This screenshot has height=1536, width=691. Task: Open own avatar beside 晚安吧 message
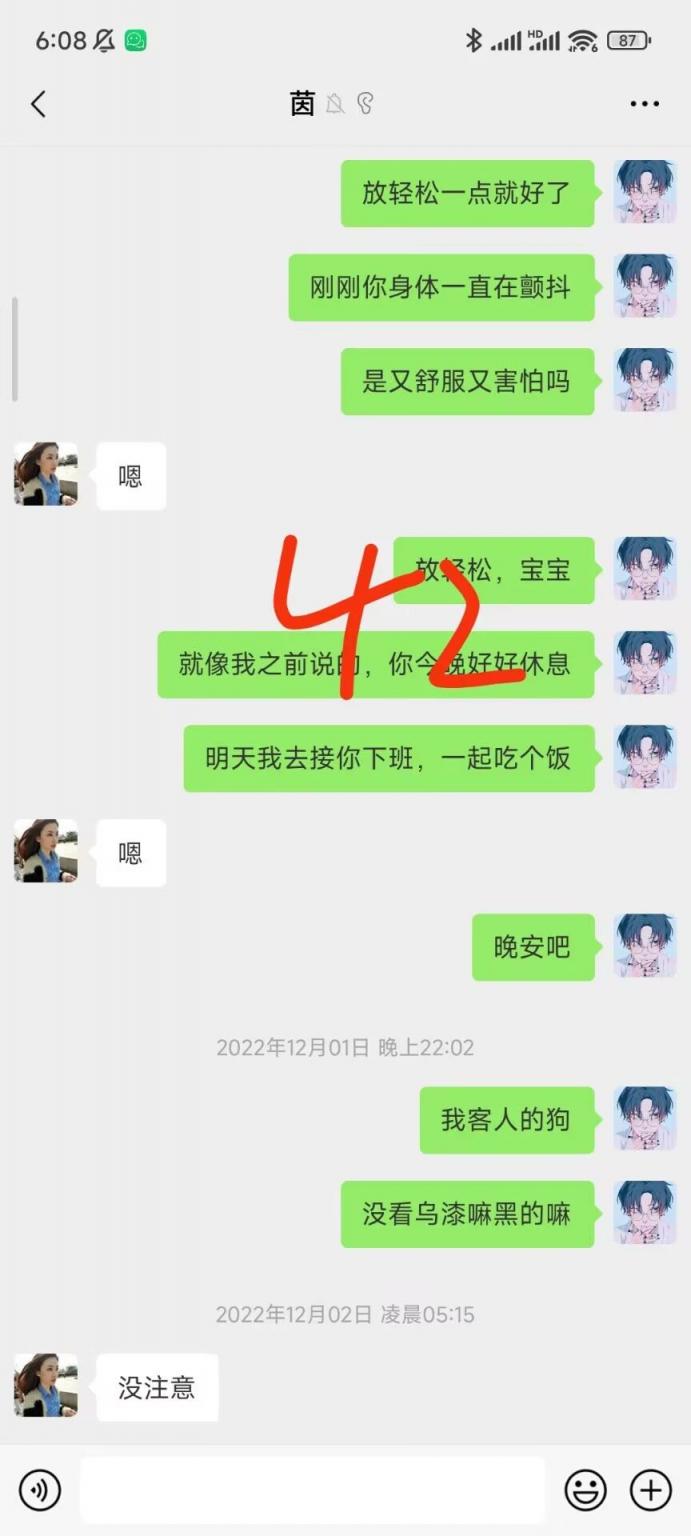point(645,946)
